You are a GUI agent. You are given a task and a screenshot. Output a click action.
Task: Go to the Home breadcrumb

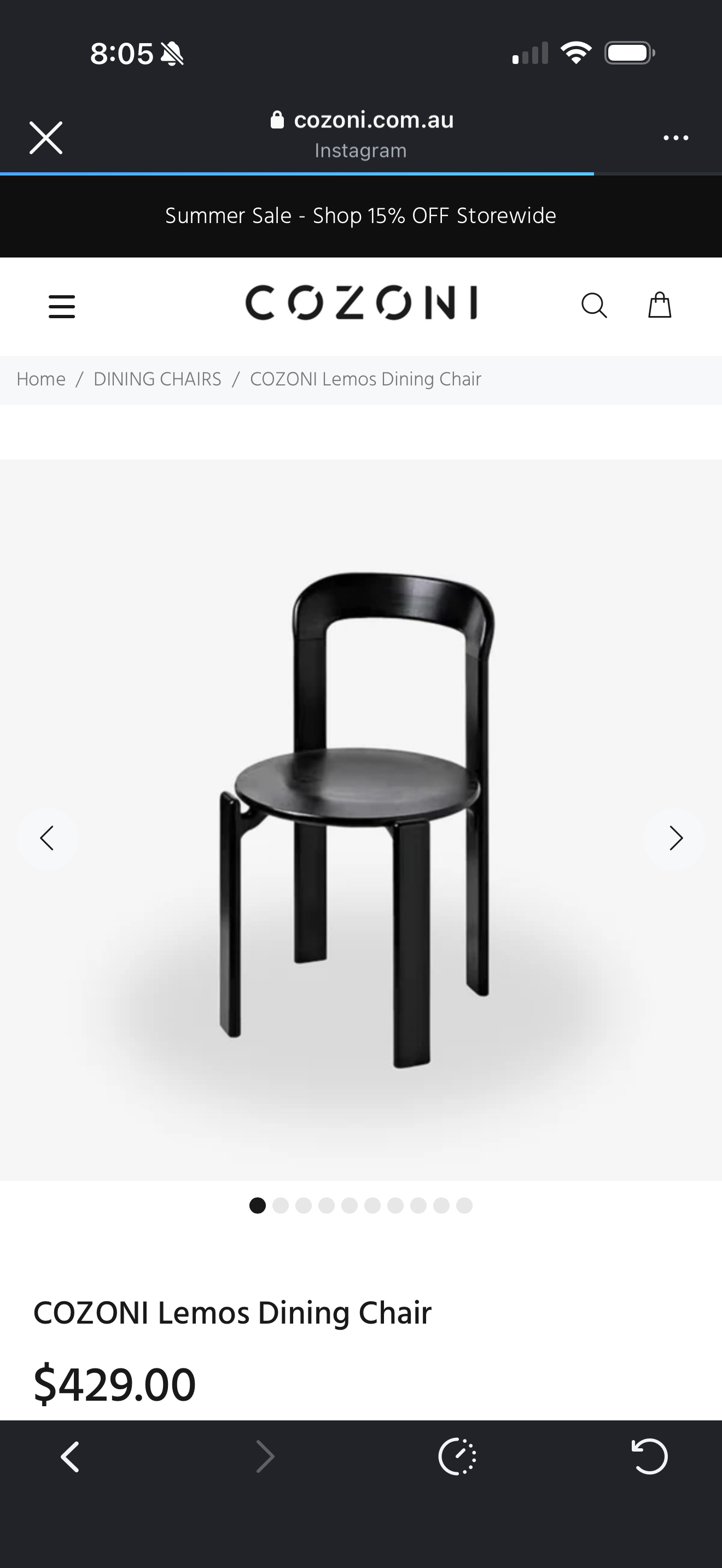pos(41,379)
